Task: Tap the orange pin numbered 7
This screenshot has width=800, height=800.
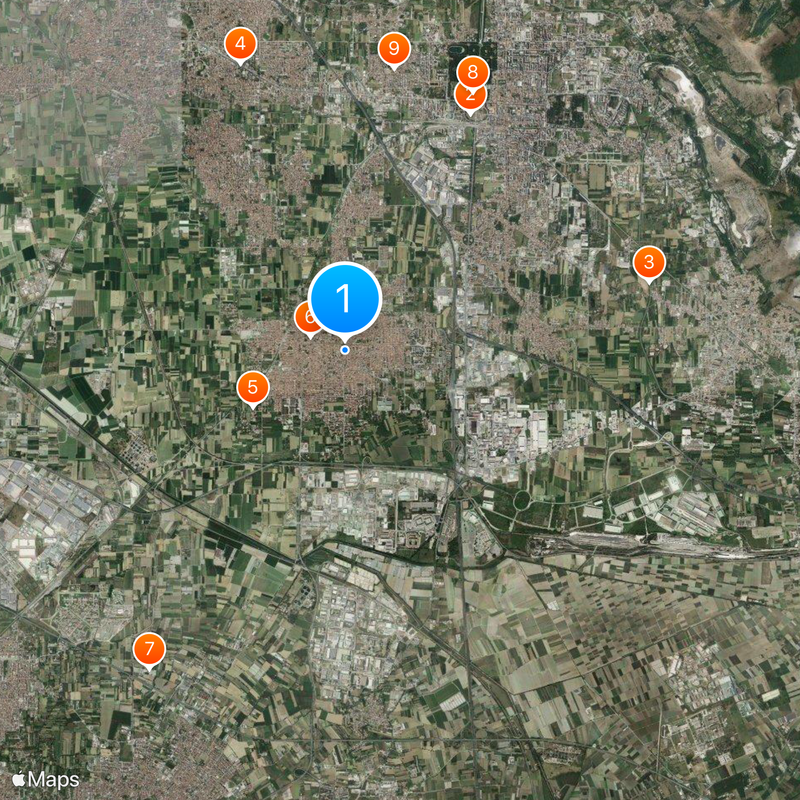Action: [x=149, y=649]
